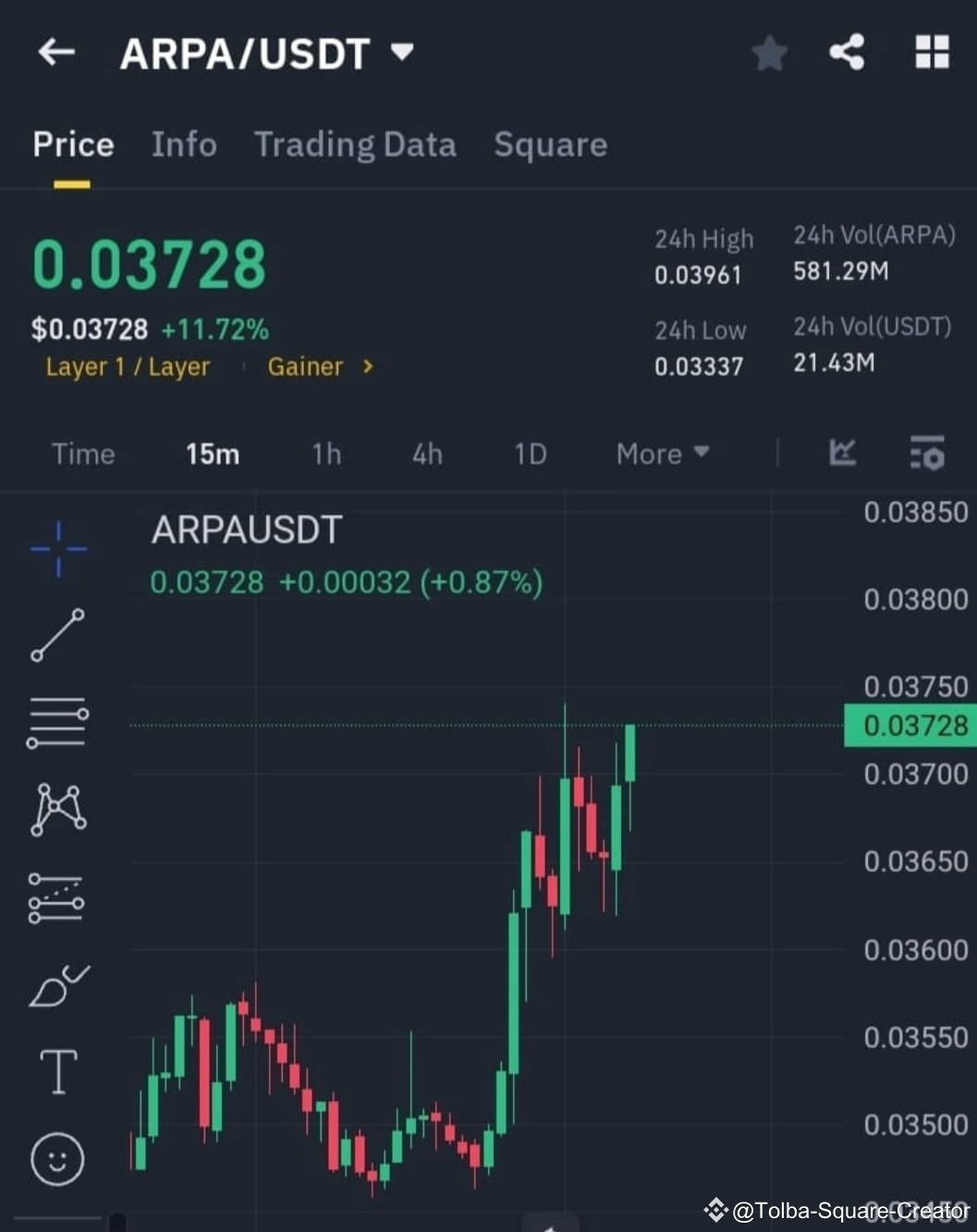Tap the share icon
Viewport: 977px width, 1232px height.
pos(847,53)
